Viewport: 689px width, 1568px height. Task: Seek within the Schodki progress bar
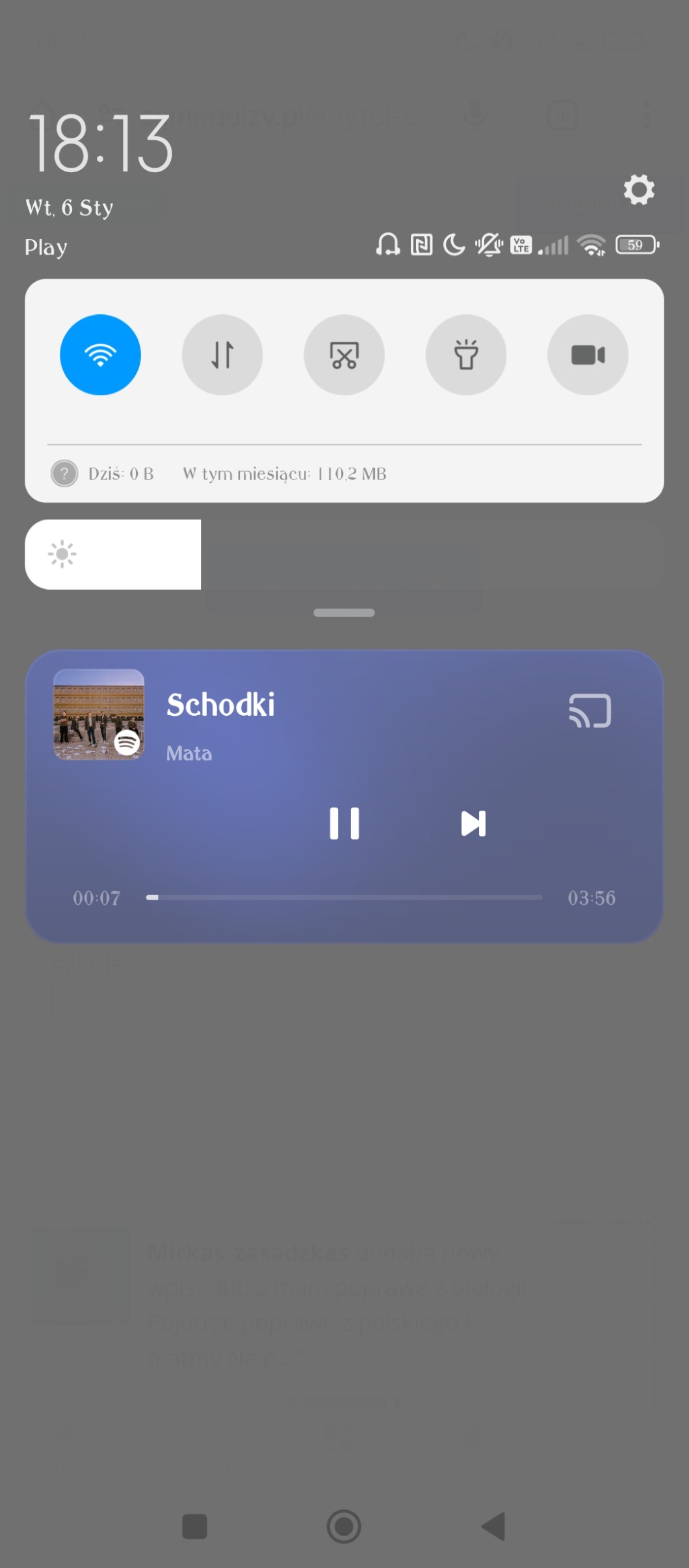pos(344,898)
